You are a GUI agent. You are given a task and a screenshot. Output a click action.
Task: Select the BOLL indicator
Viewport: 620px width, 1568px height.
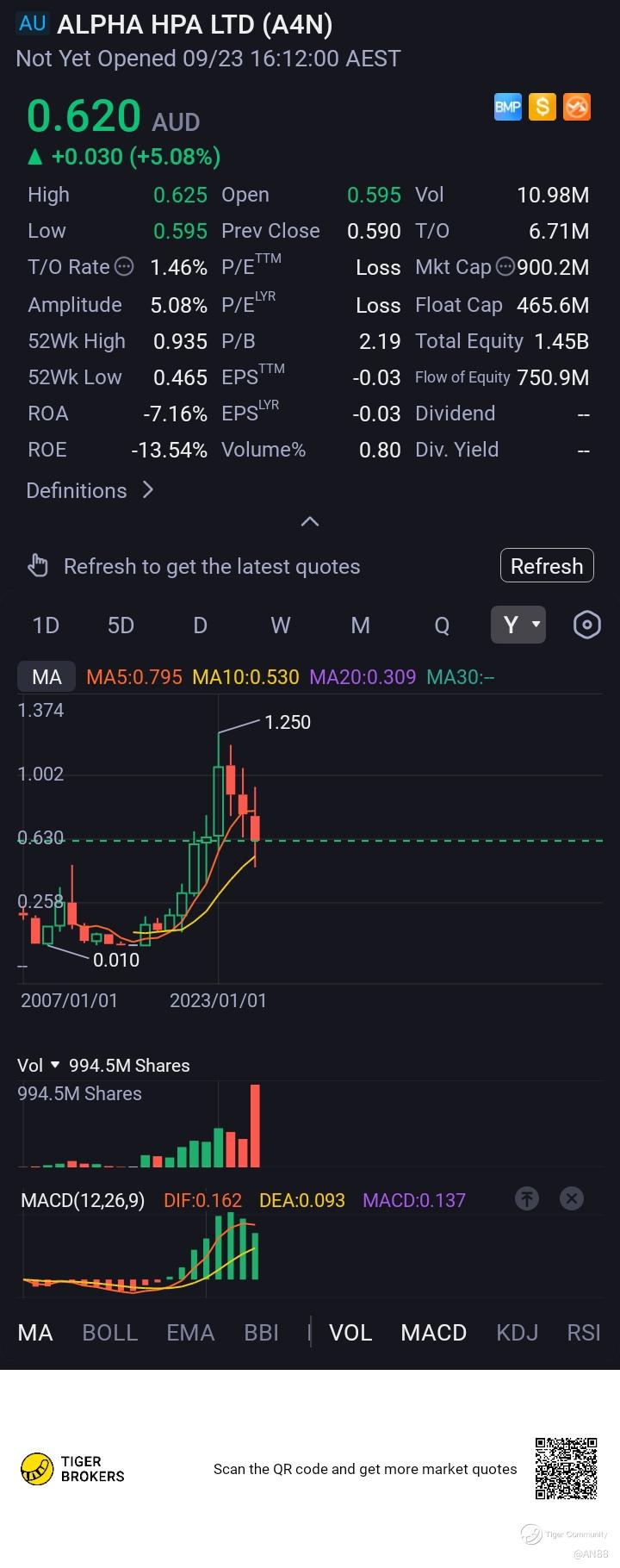coord(109,1333)
